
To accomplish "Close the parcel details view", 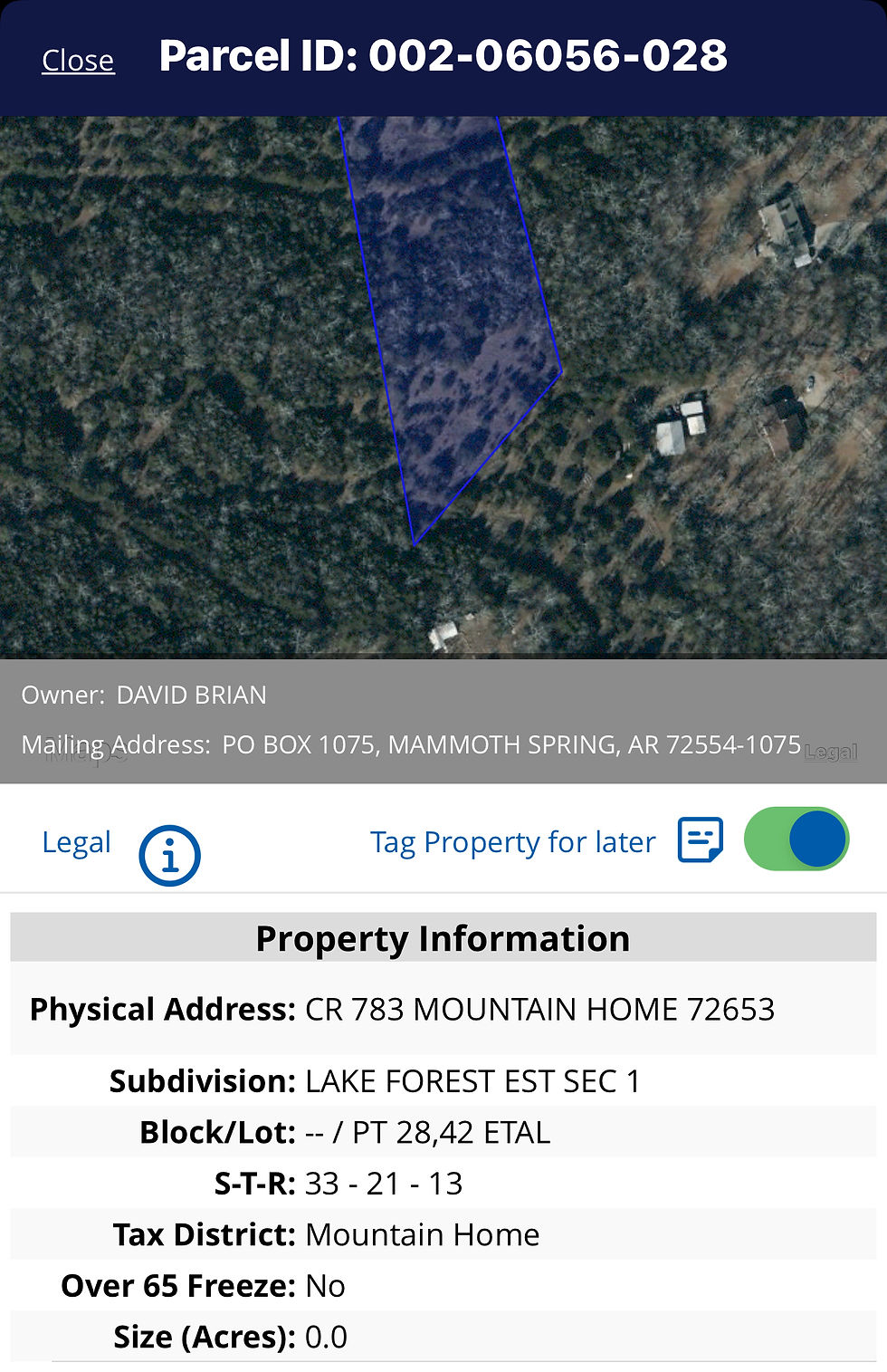I will pos(78,61).
